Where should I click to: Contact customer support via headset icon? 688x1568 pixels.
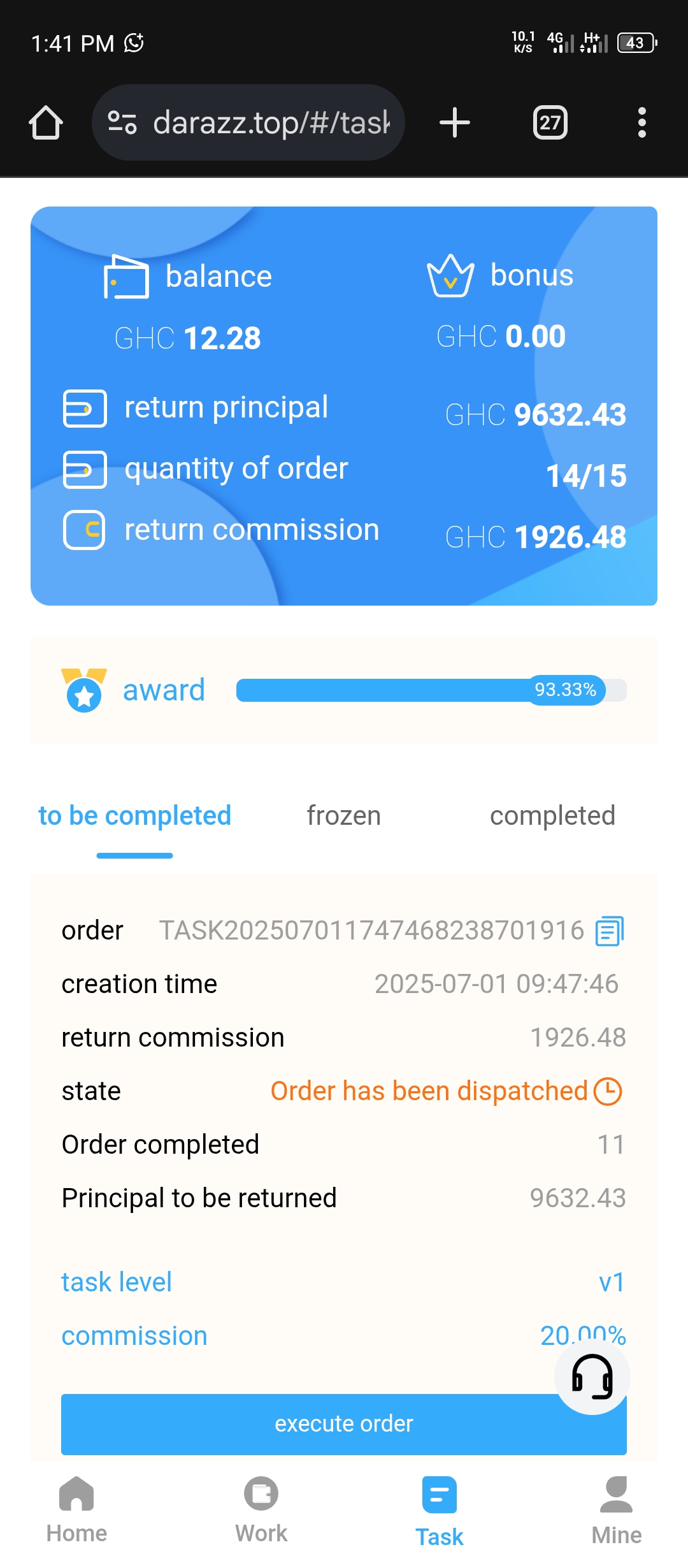click(x=592, y=1377)
